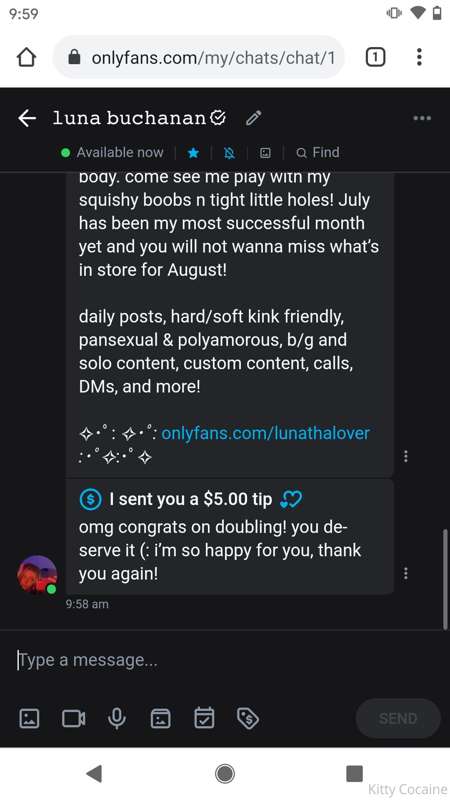Go back from luna buchanan's chat

click(x=27, y=118)
